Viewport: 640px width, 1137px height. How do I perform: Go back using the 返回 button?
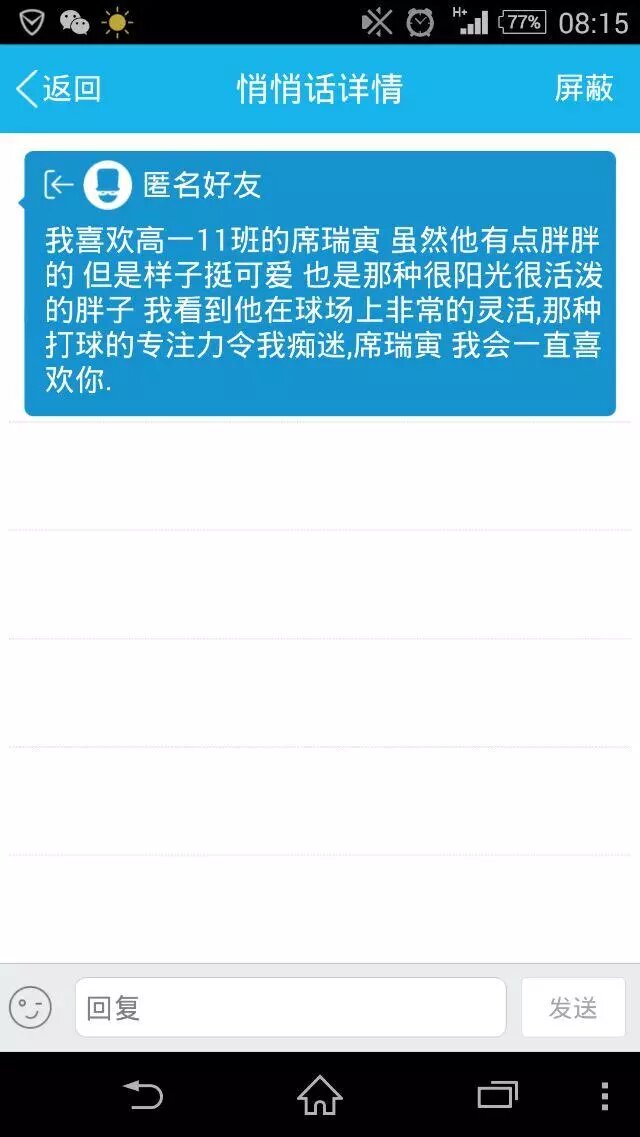tap(58, 89)
